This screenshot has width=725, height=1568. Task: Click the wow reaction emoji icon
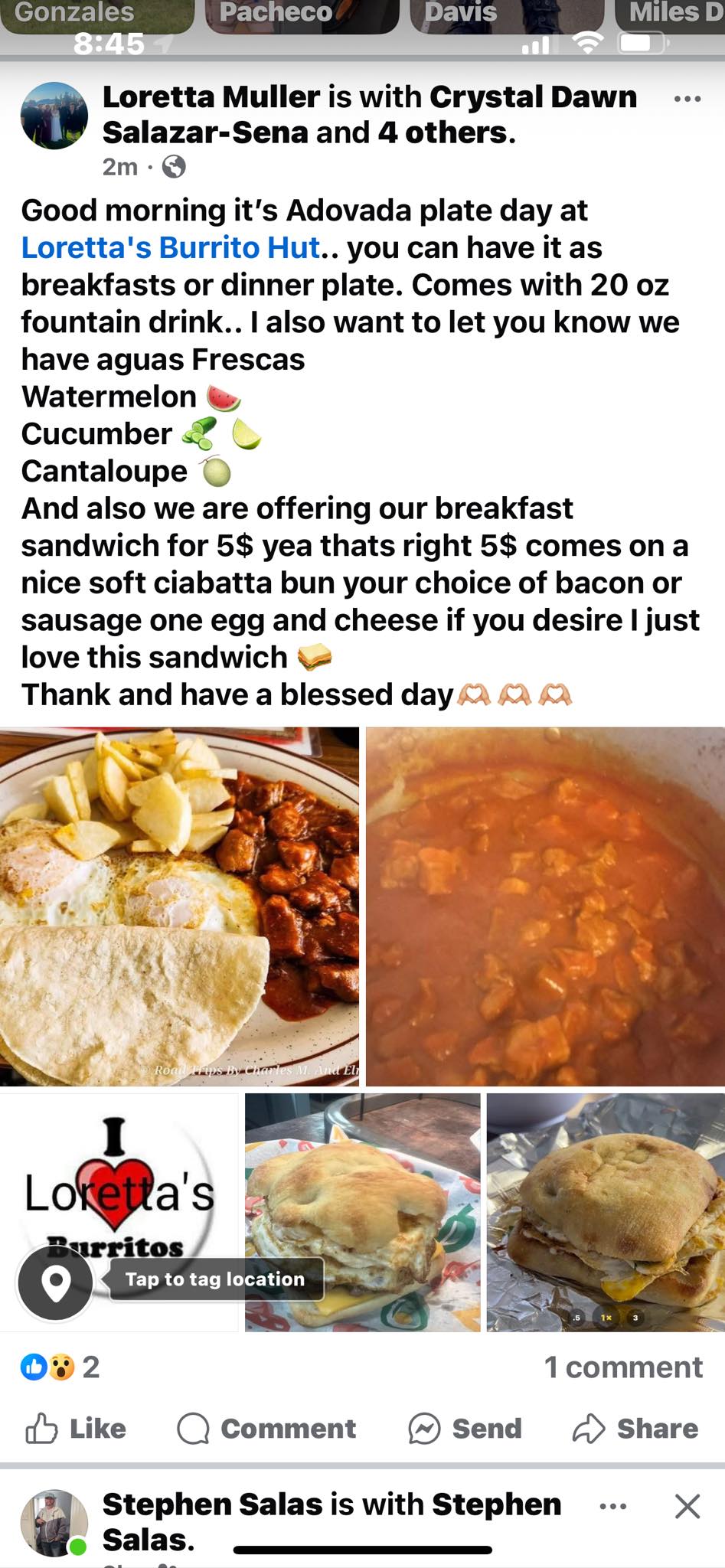click(x=61, y=1367)
